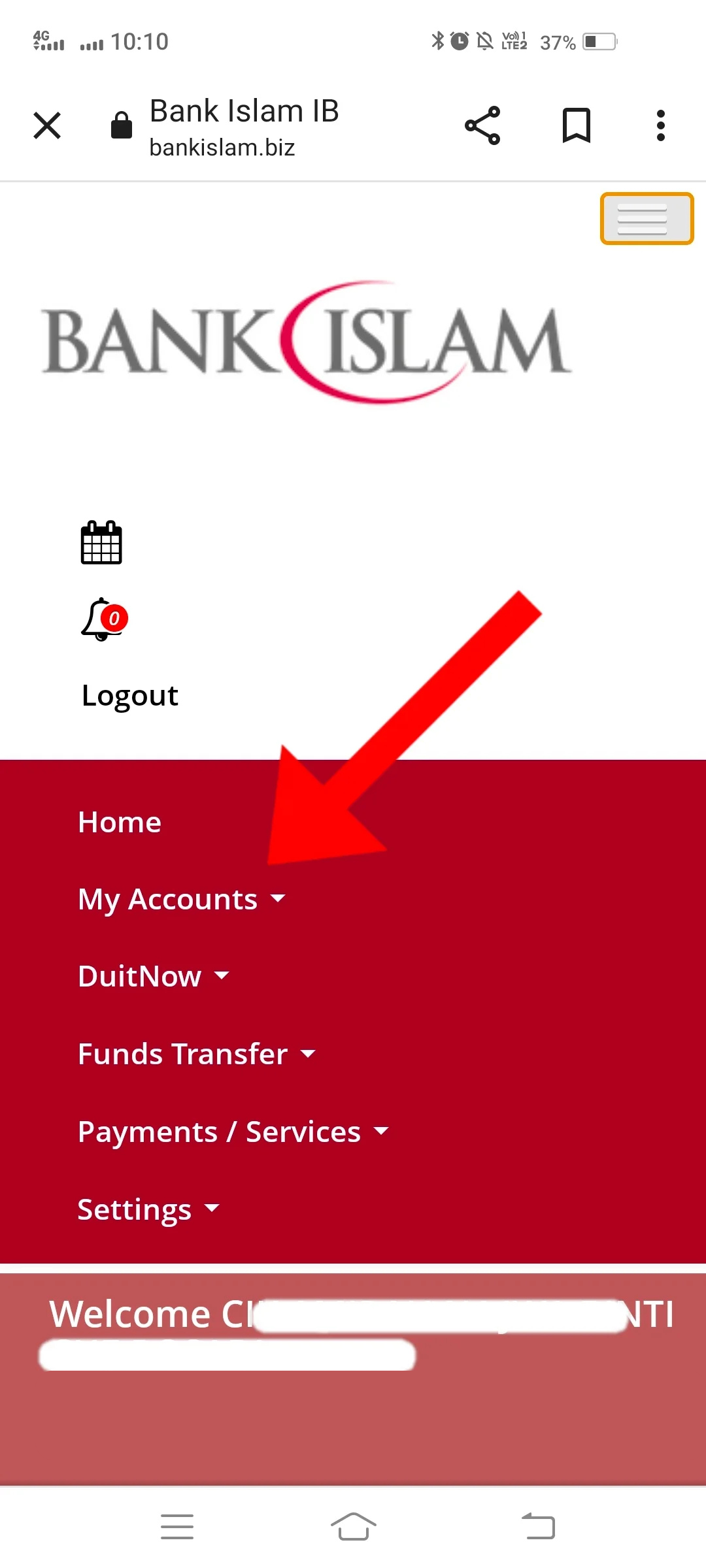Image resolution: width=706 pixels, height=1568 pixels.
Task: Open the browser overflow menu
Action: (x=661, y=125)
